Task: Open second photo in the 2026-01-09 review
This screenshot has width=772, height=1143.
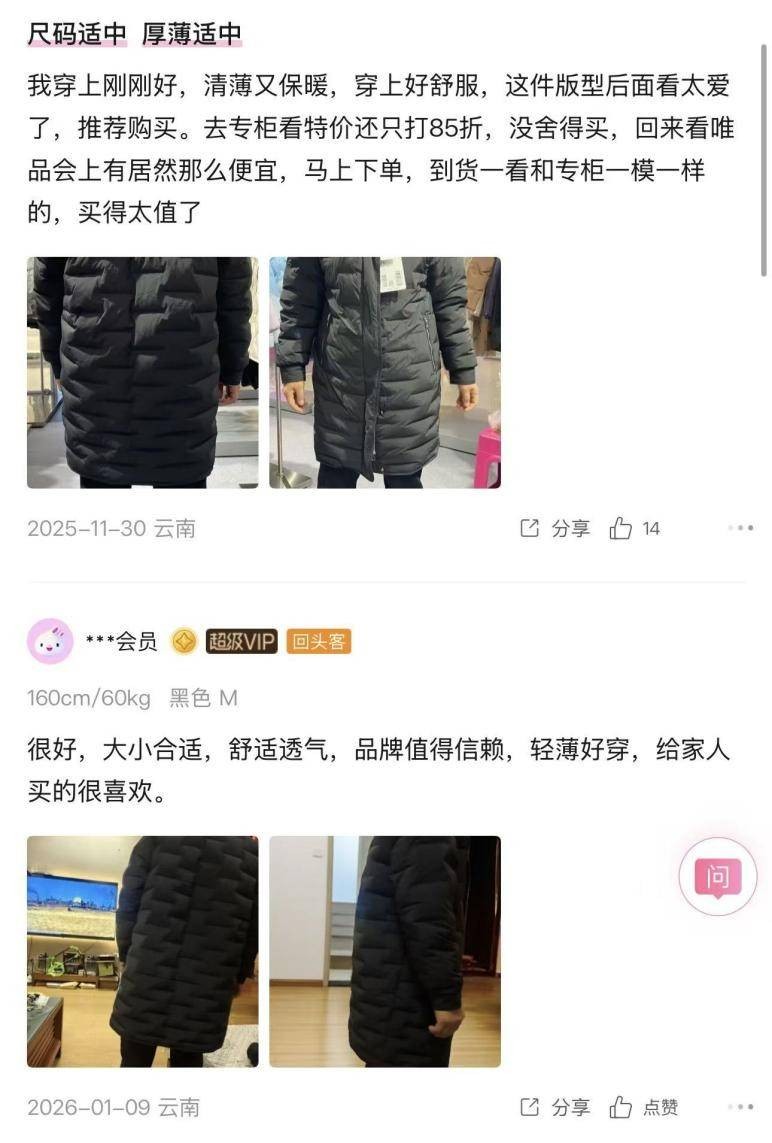Action: (385, 951)
